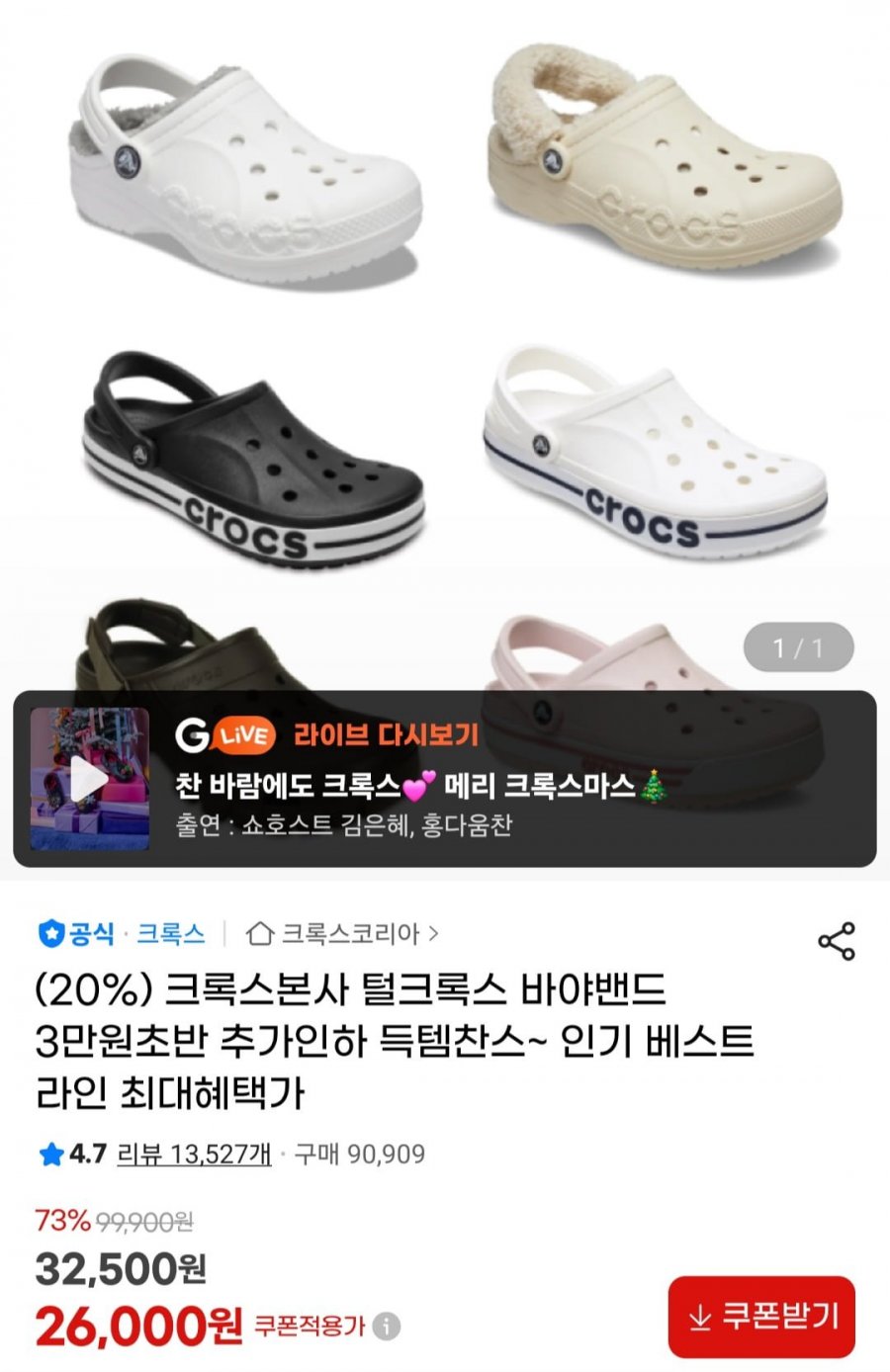View the 13,527 reviews
This screenshot has height=1372, width=890.
click(194, 1154)
